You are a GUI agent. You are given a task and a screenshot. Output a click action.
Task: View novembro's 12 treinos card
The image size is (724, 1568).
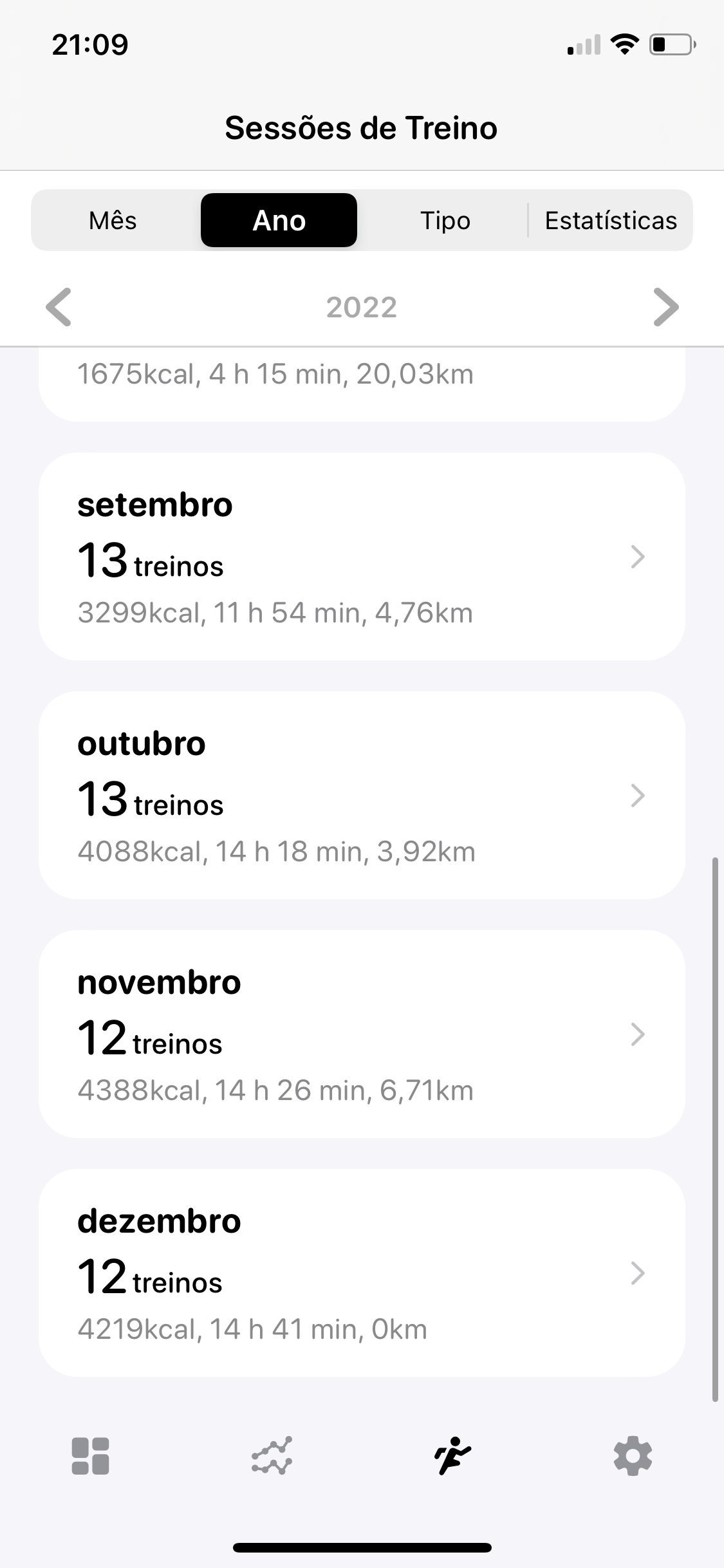362,1034
